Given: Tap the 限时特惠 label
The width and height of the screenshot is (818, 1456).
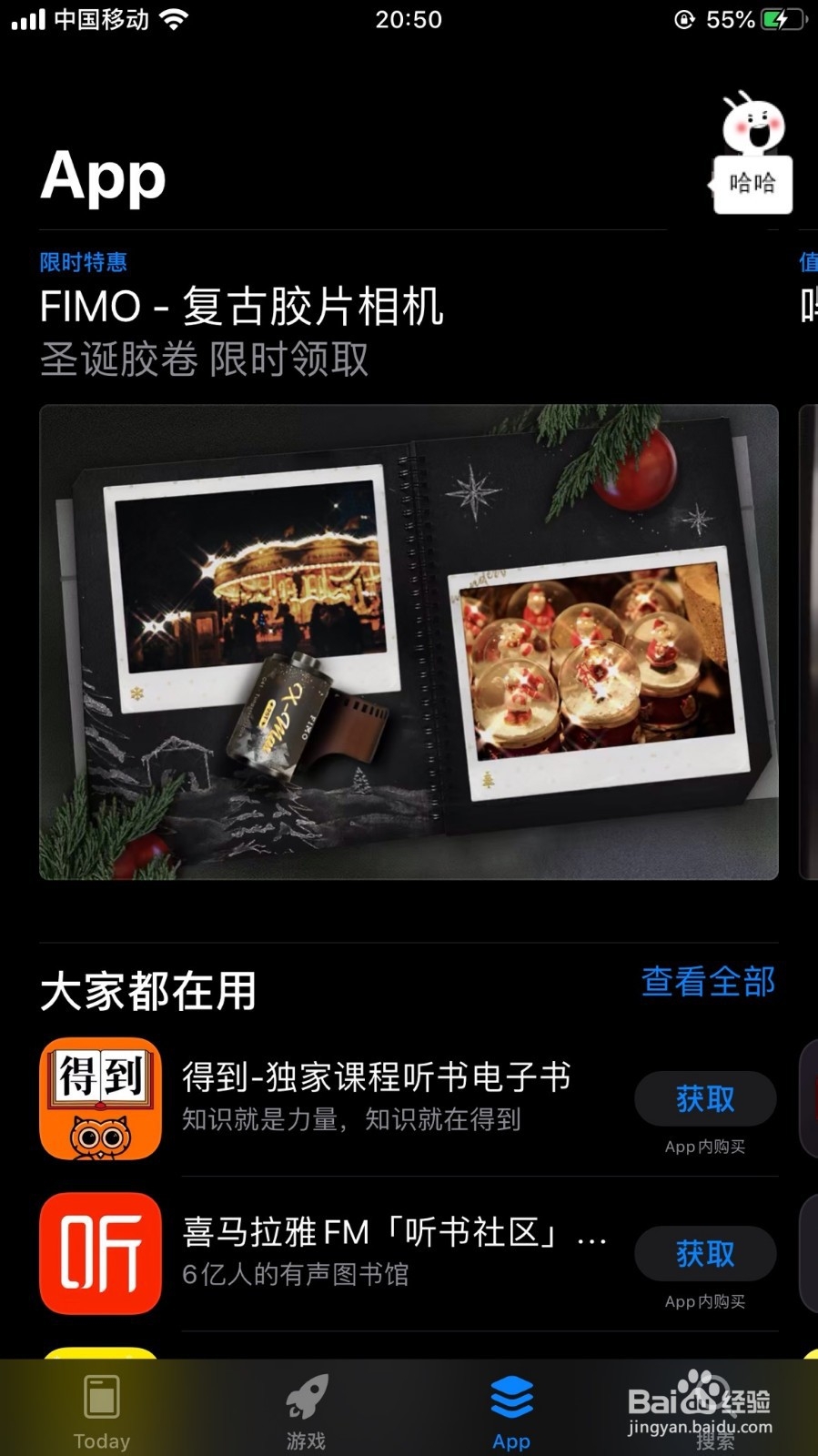Looking at the screenshot, I should 83,262.
